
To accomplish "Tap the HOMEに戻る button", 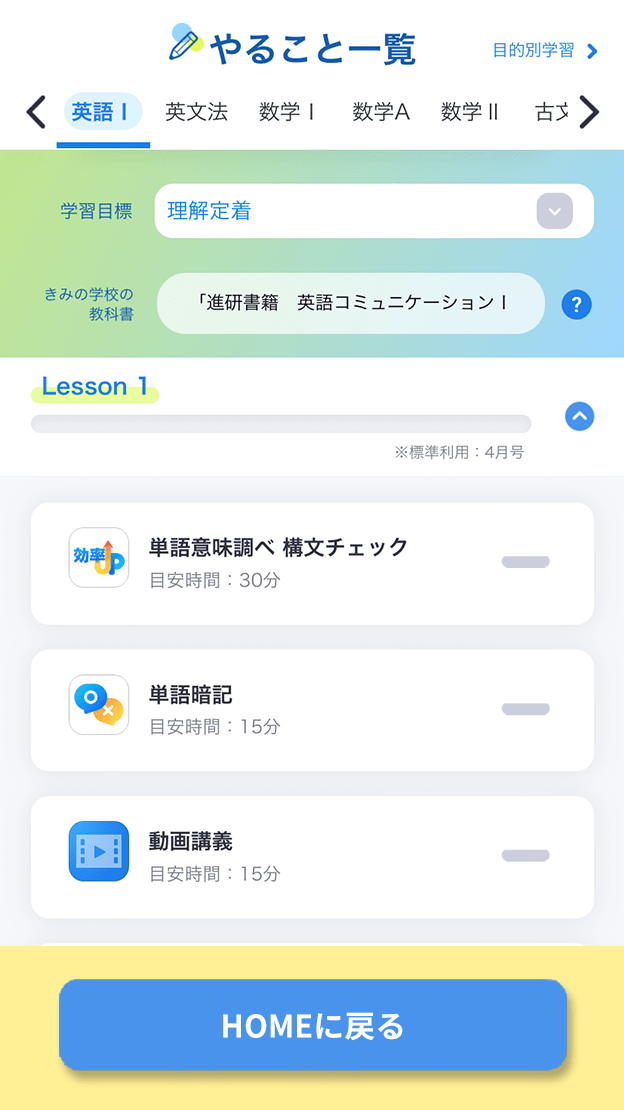I will coord(313,1025).
